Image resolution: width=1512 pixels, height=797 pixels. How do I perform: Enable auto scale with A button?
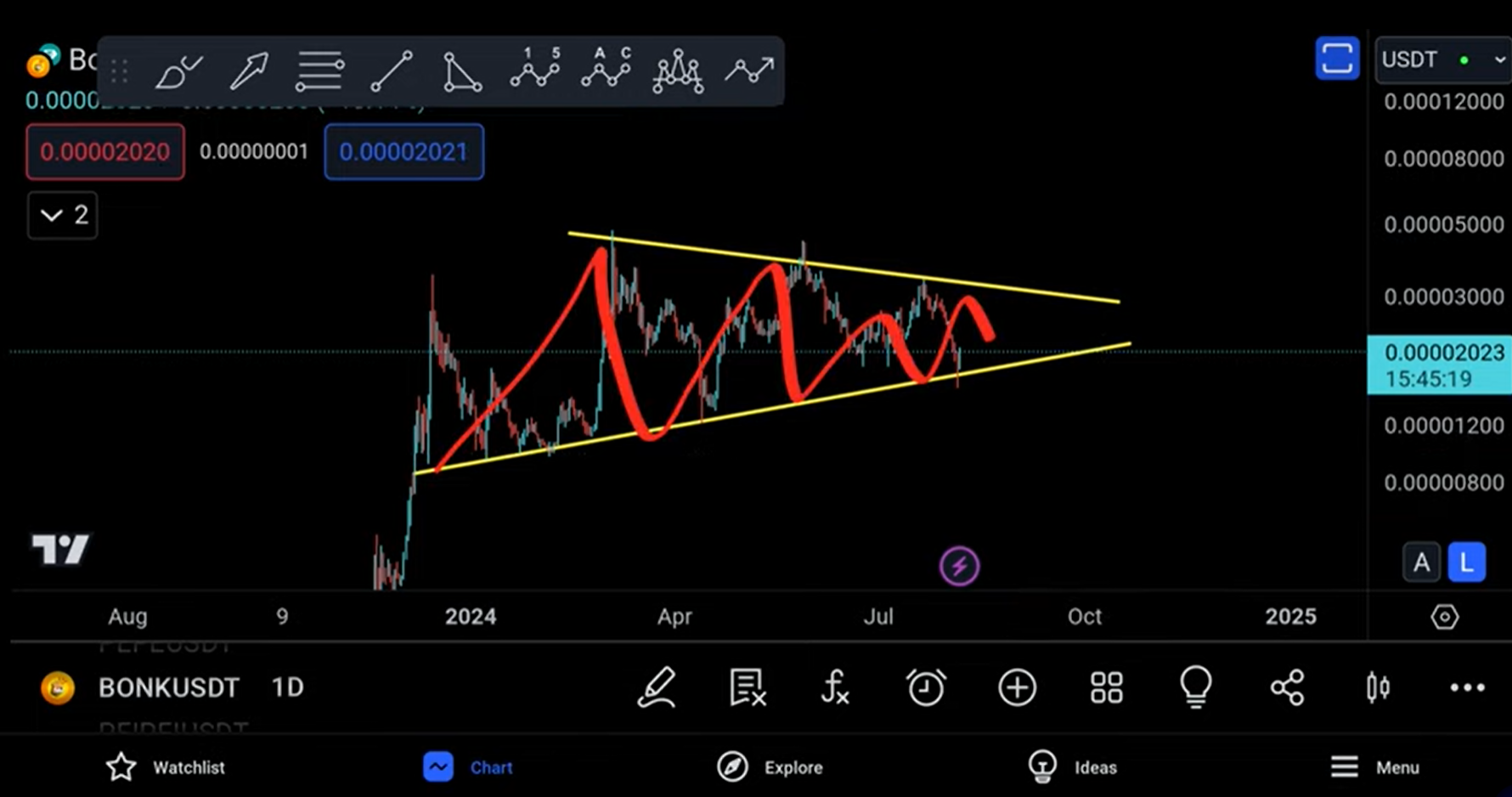tap(1421, 562)
